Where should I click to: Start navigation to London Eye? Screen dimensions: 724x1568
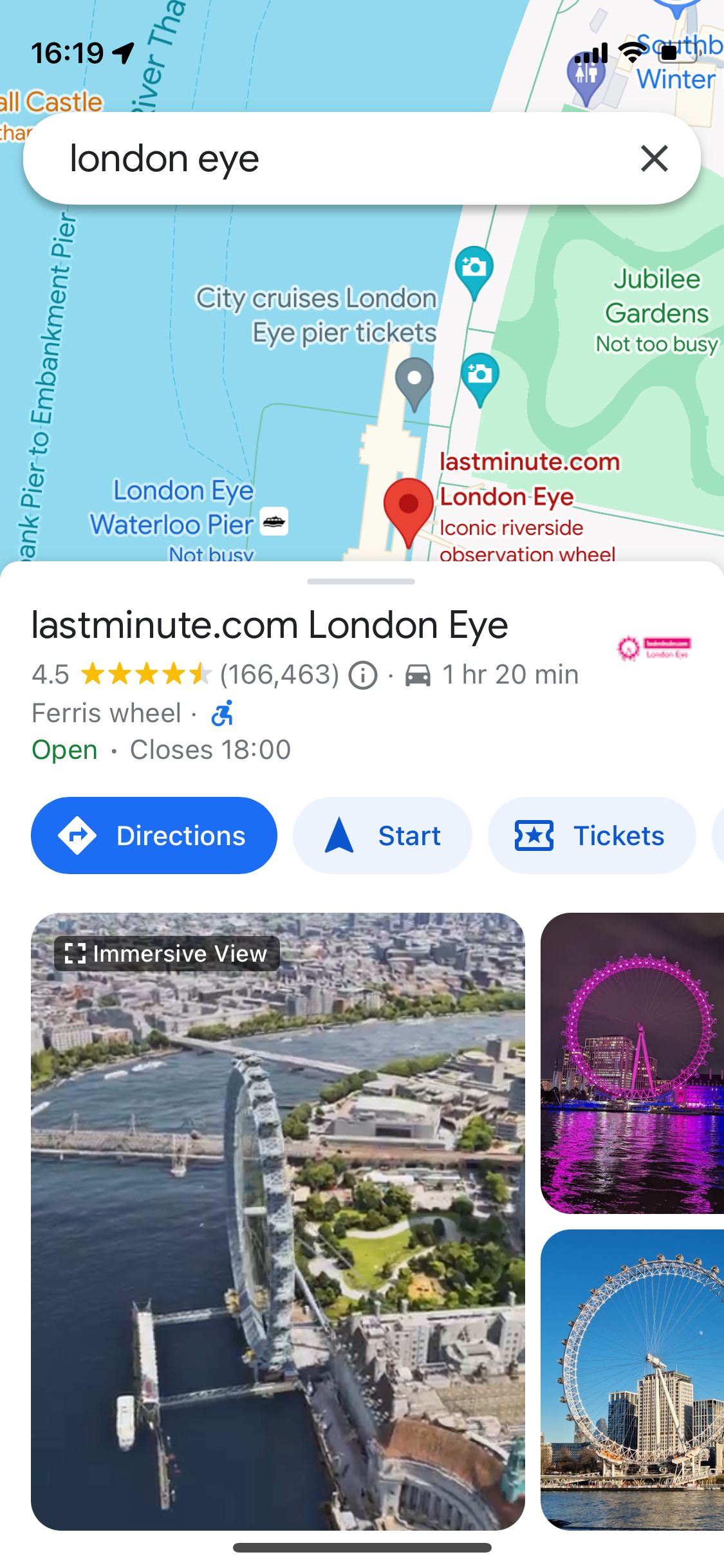(x=382, y=835)
